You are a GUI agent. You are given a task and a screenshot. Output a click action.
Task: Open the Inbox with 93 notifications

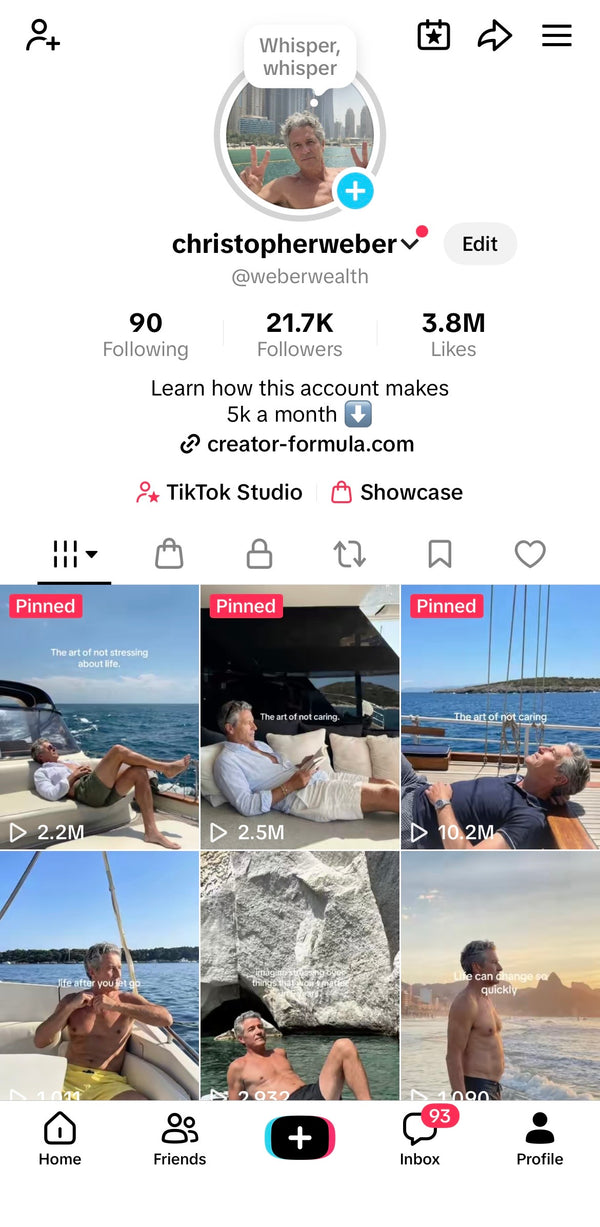tap(420, 1139)
